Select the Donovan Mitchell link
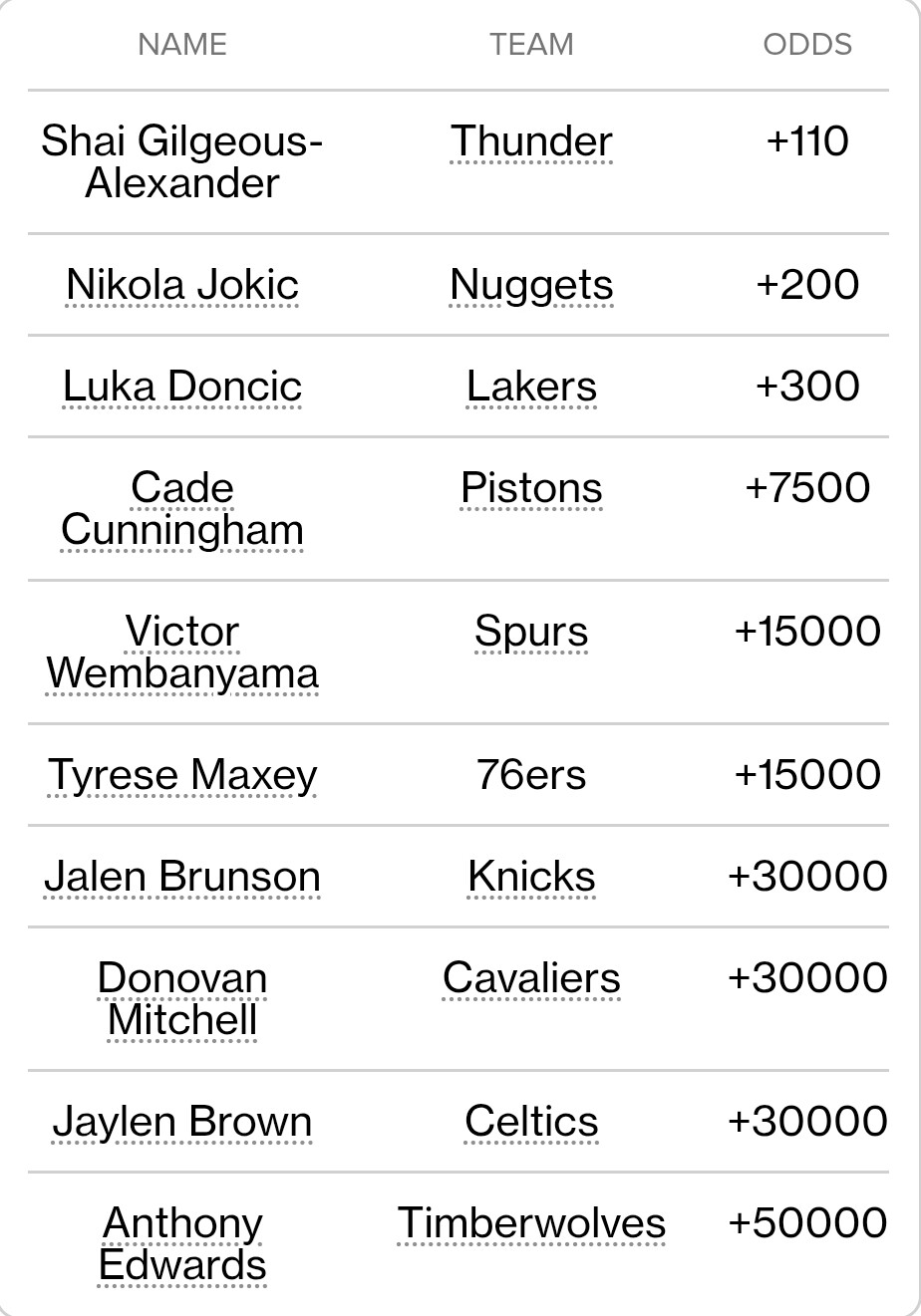The width and height of the screenshot is (921, 1316). click(182, 999)
